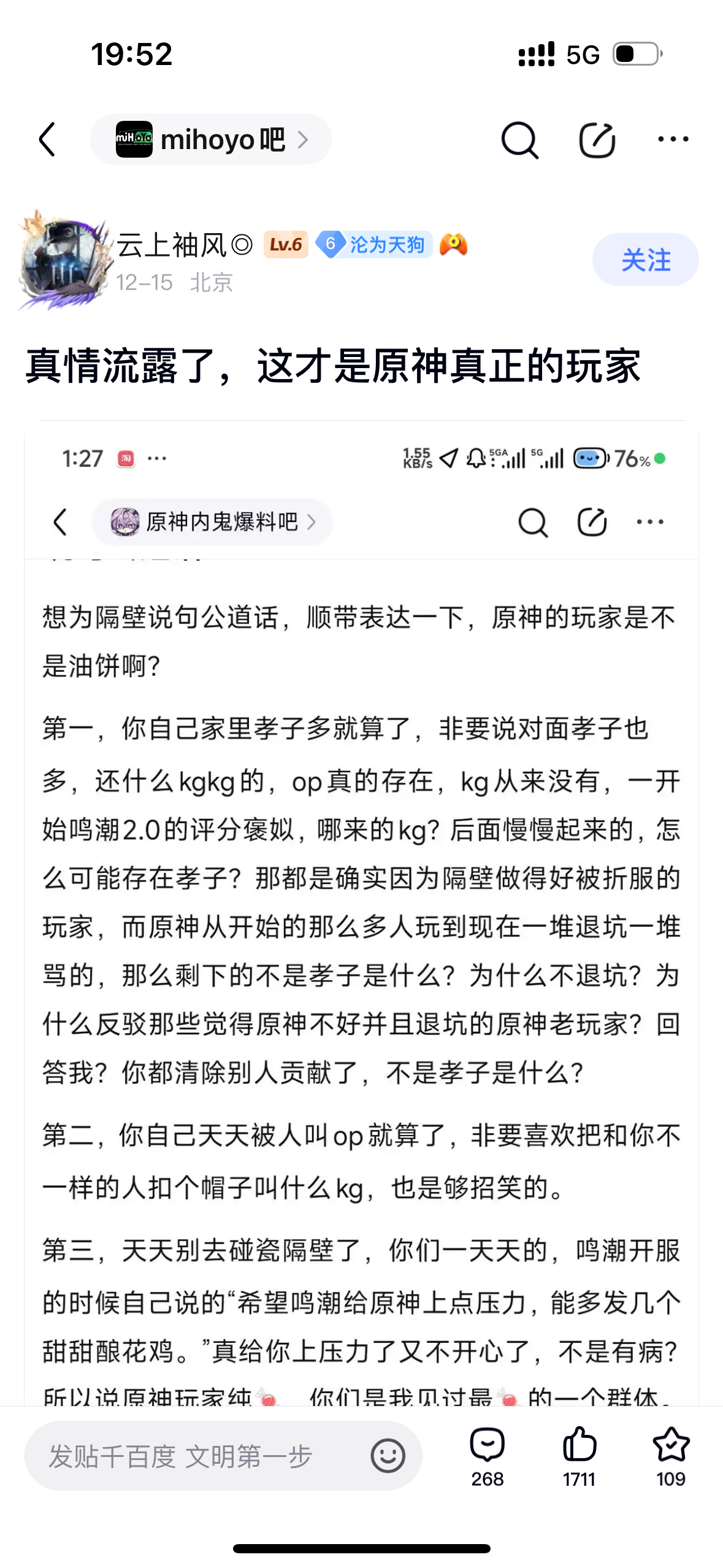Favorite this post with the star icon

(671, 1456)
